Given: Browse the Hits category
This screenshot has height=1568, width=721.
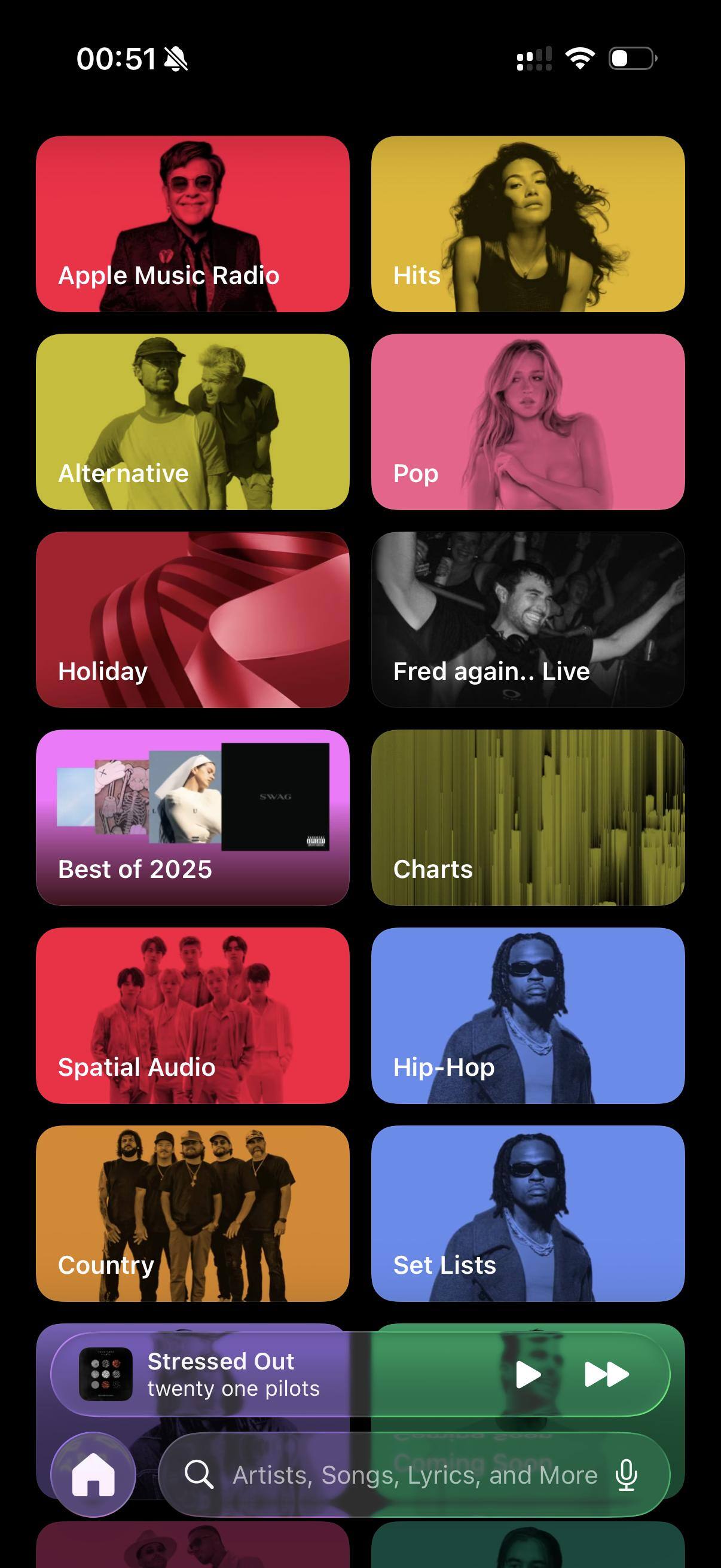Looking at the screenshot, I should click(527, 224).
